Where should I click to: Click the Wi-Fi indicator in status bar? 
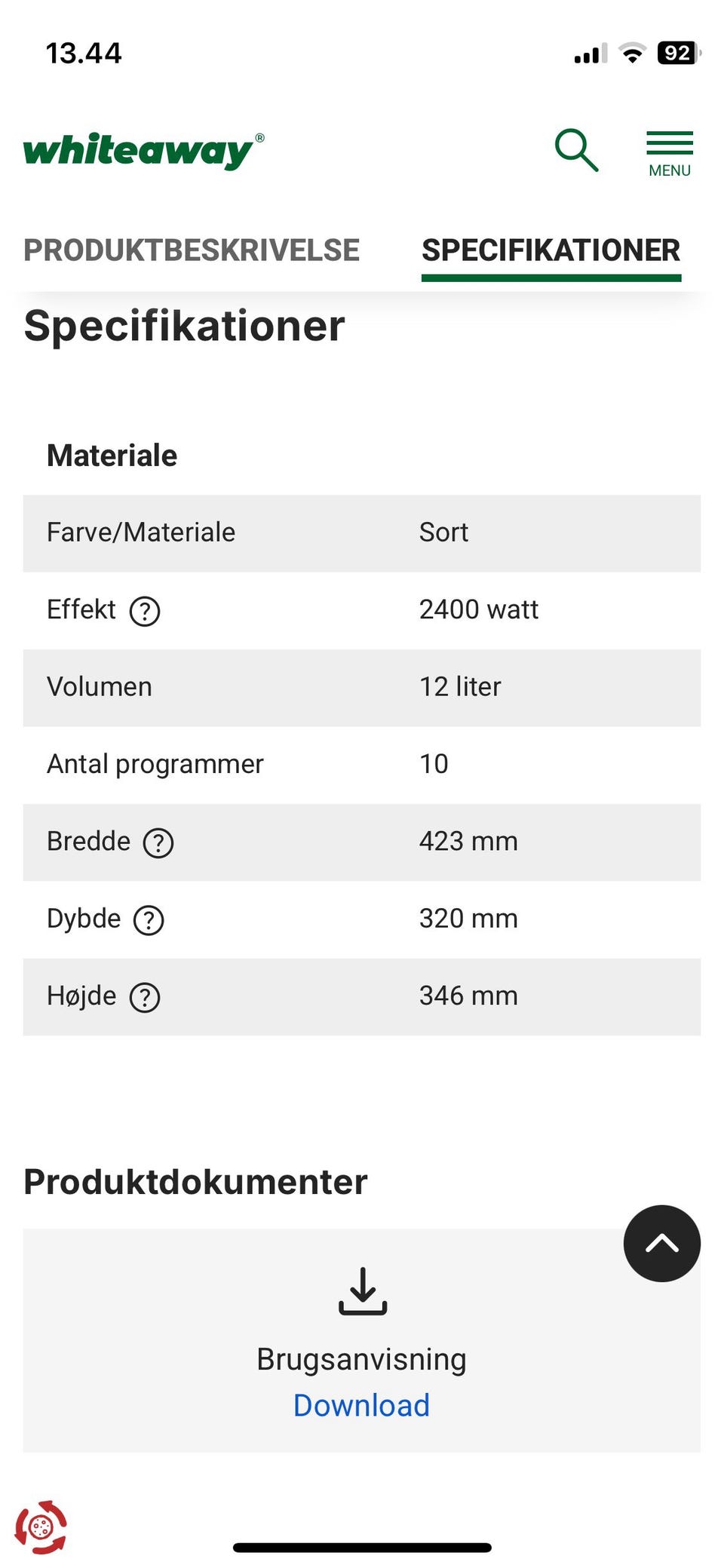point(632,52)
